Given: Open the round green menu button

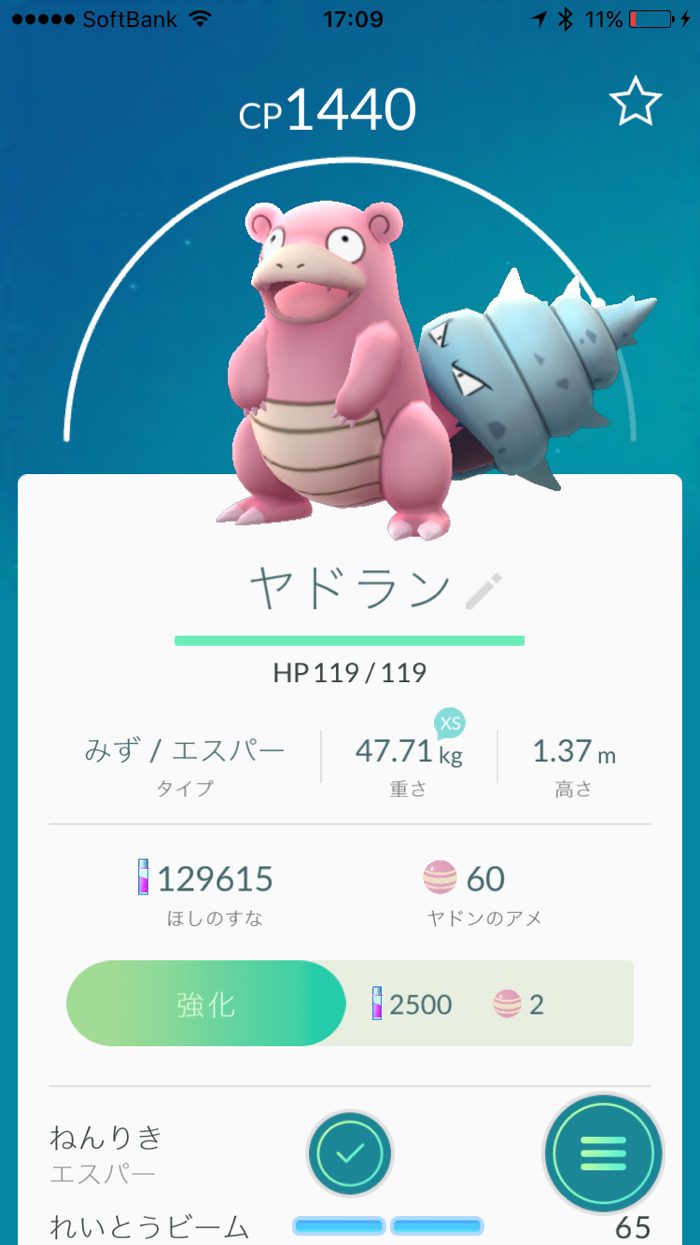Looking at the screenshot, I should click(603, 1153).
